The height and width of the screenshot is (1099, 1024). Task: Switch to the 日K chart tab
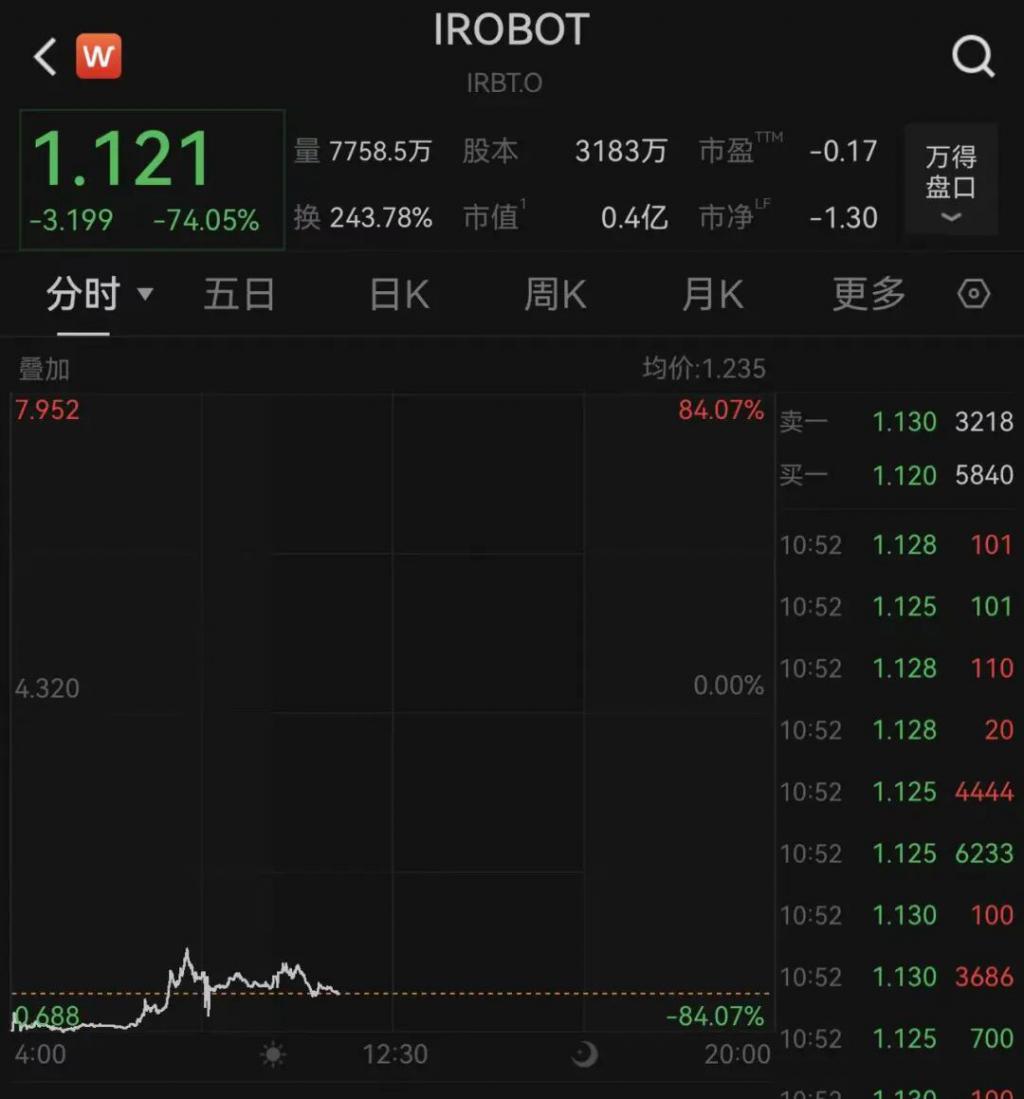(x=399, y=294)
